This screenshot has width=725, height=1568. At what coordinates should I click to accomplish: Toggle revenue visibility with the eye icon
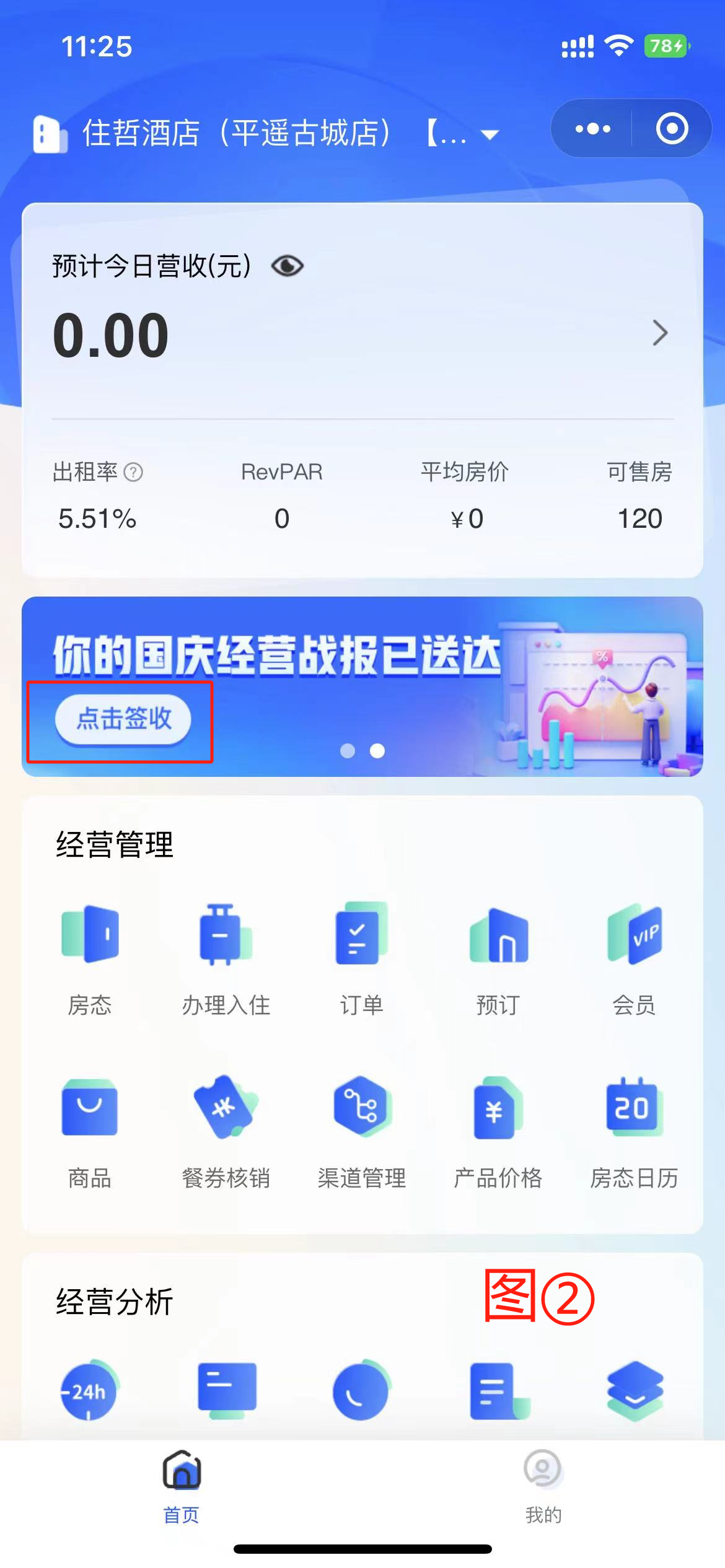288,266
